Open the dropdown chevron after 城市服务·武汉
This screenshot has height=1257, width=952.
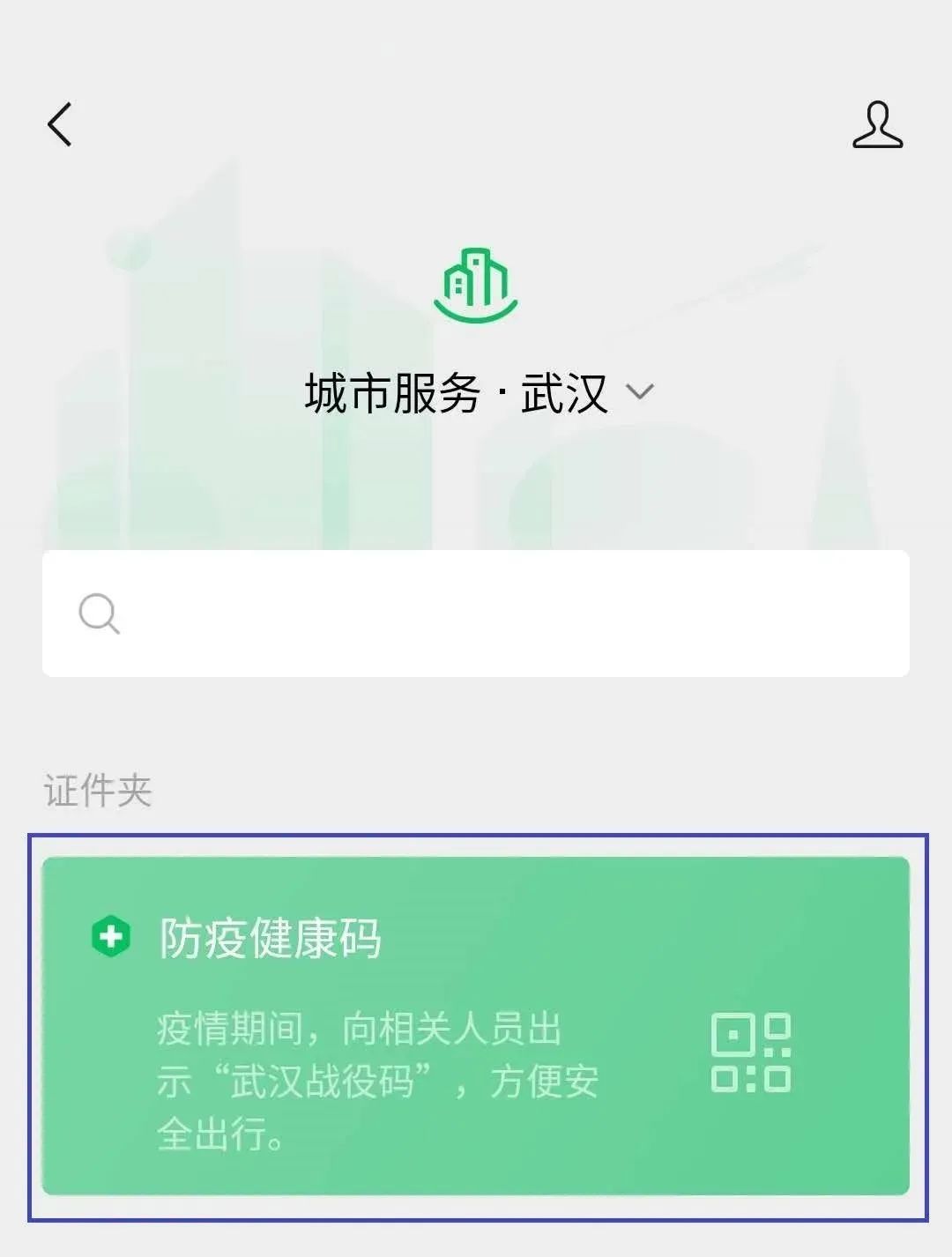(638, 394)
